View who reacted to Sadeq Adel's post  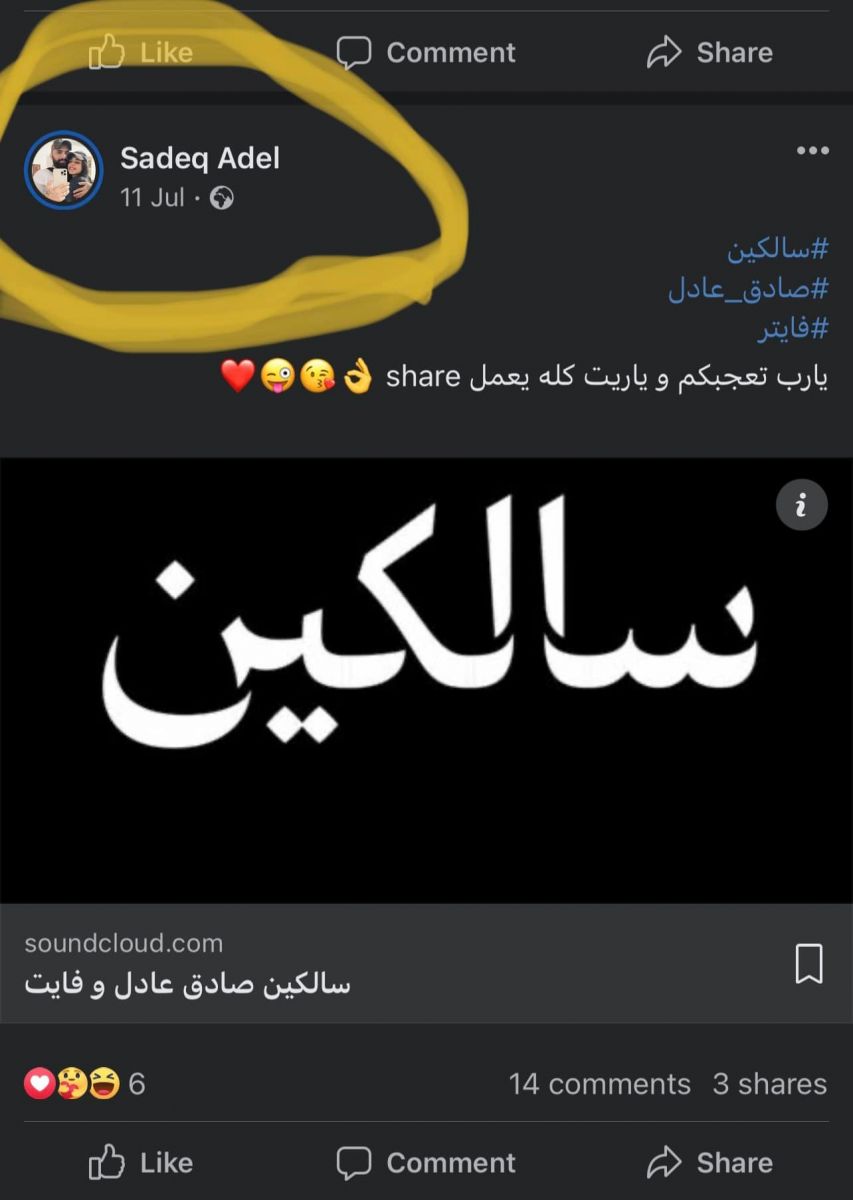[x=85, y=1084]
